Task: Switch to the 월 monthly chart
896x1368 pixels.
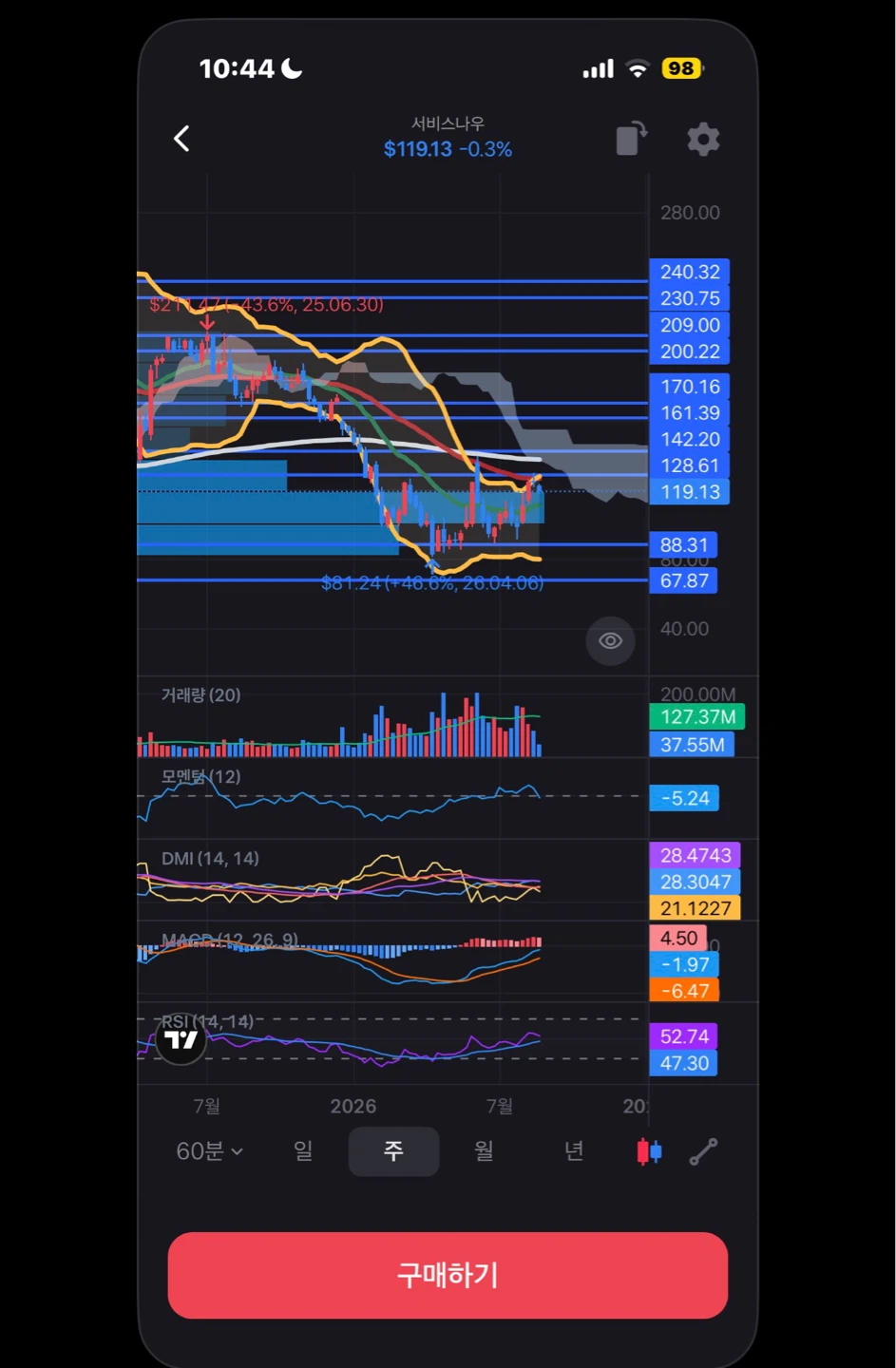Action: point(484,1150)
